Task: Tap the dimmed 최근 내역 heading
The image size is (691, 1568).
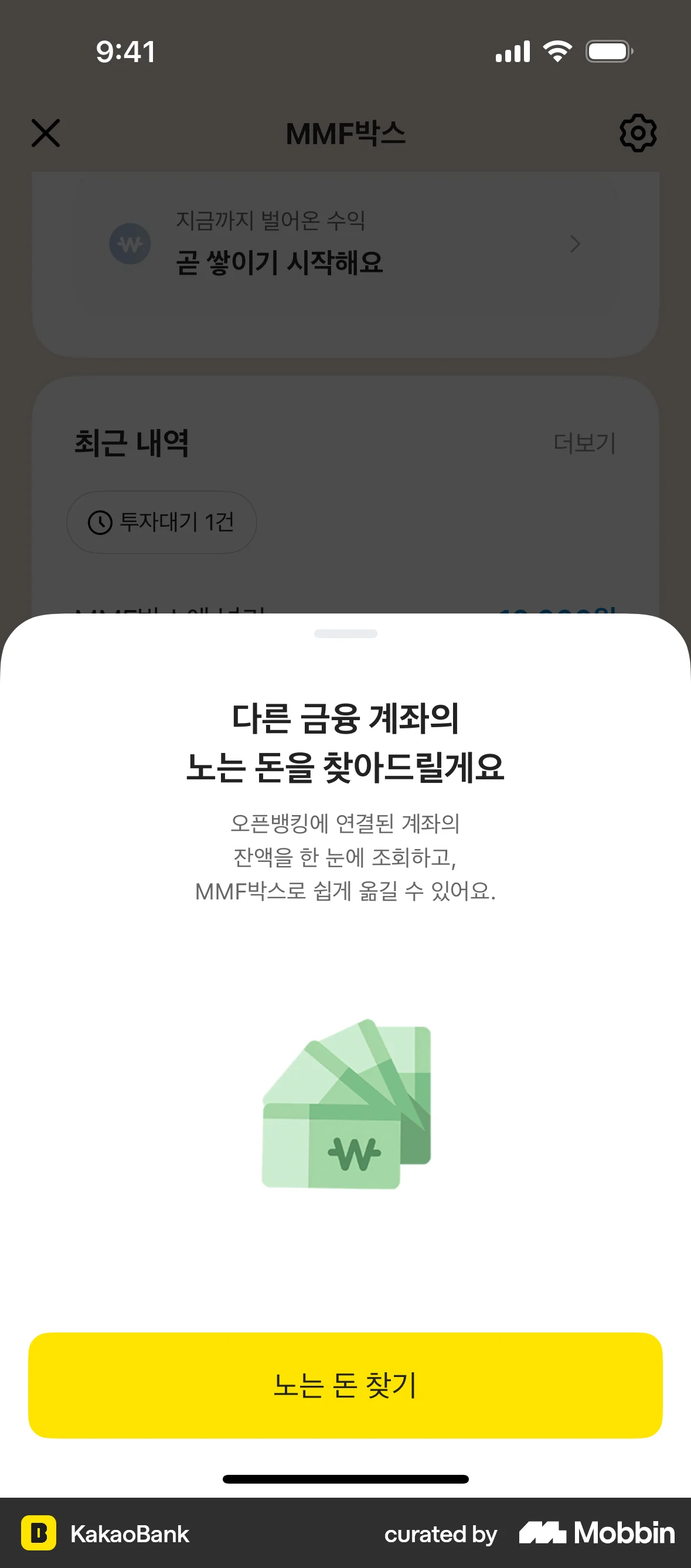Action: pyautogui.click(x=131, y=444)
